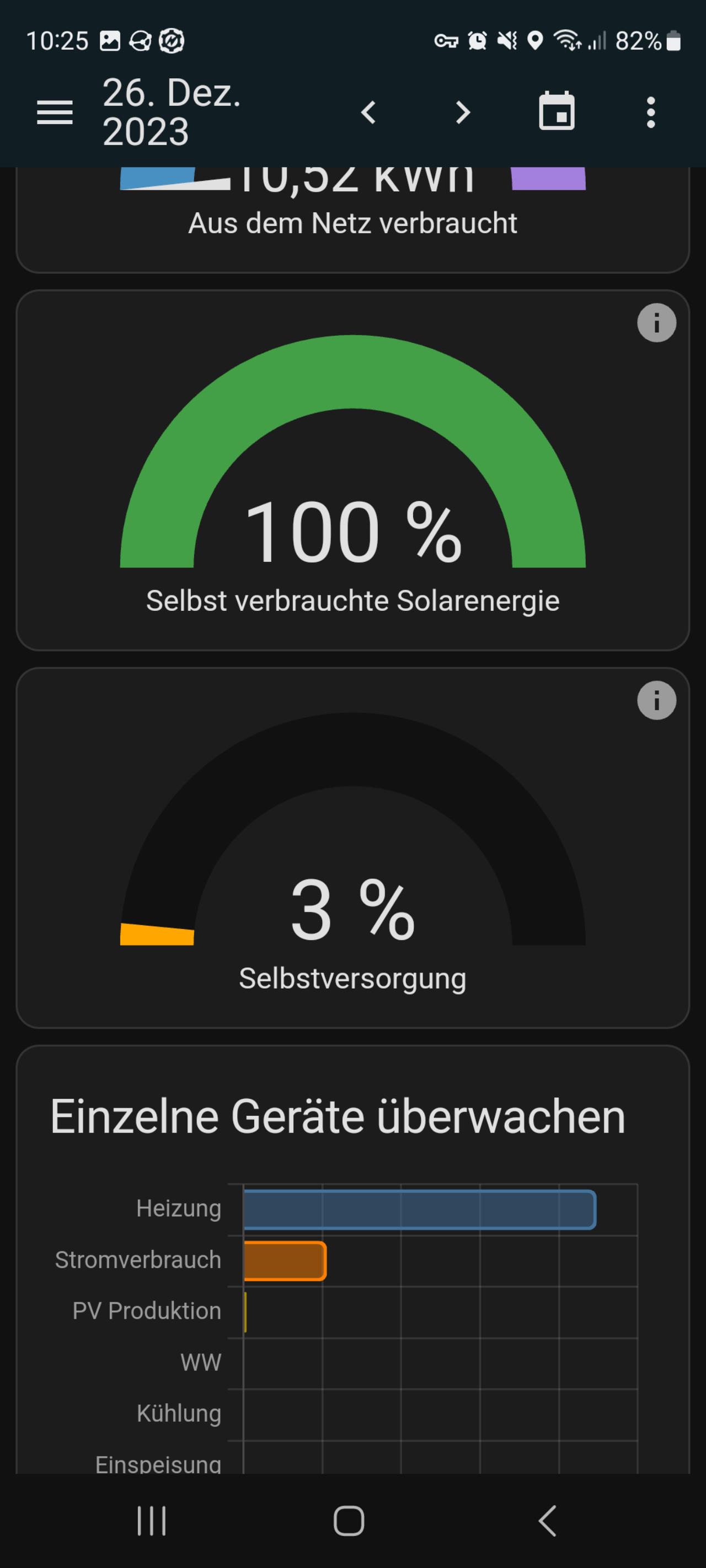The image size is (706, 1568).
Task: Tap the Stromverbrauch bar in device chart
Action: pyautogui.click(x=285, y=1260)
